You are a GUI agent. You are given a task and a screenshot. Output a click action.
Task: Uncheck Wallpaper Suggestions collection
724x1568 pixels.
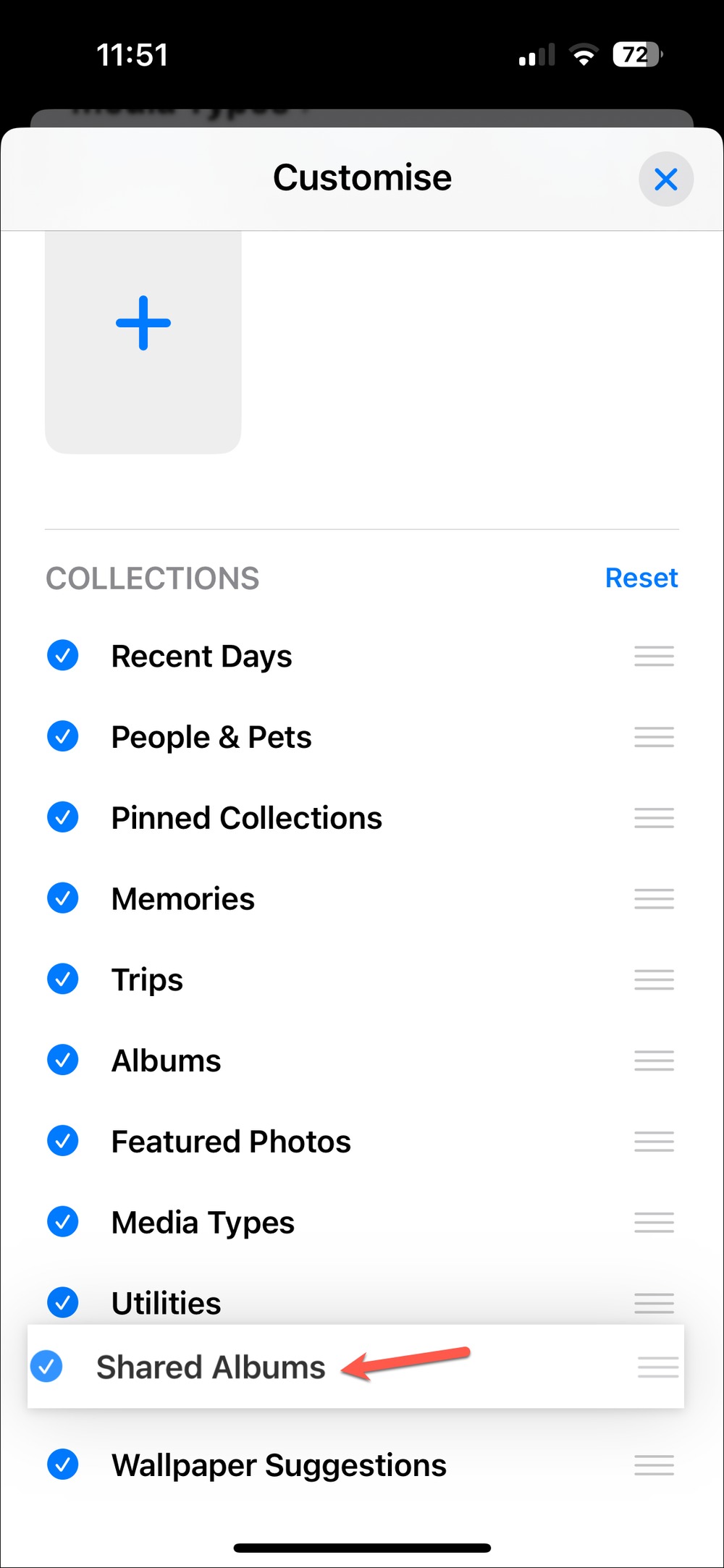63,1464
